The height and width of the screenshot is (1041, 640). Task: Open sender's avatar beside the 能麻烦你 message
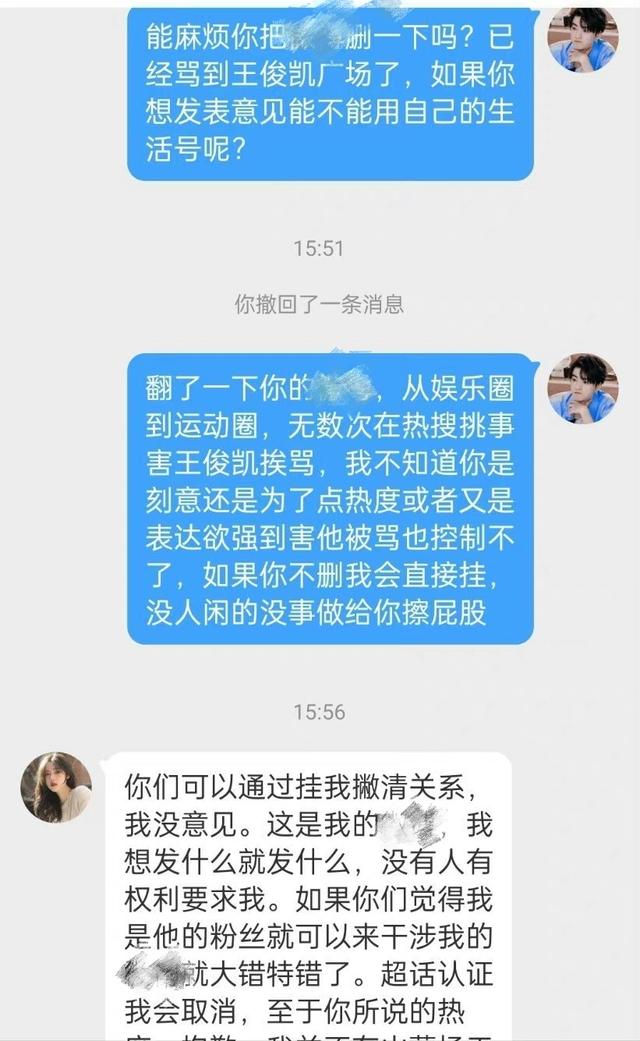click(x=582, y=37)
